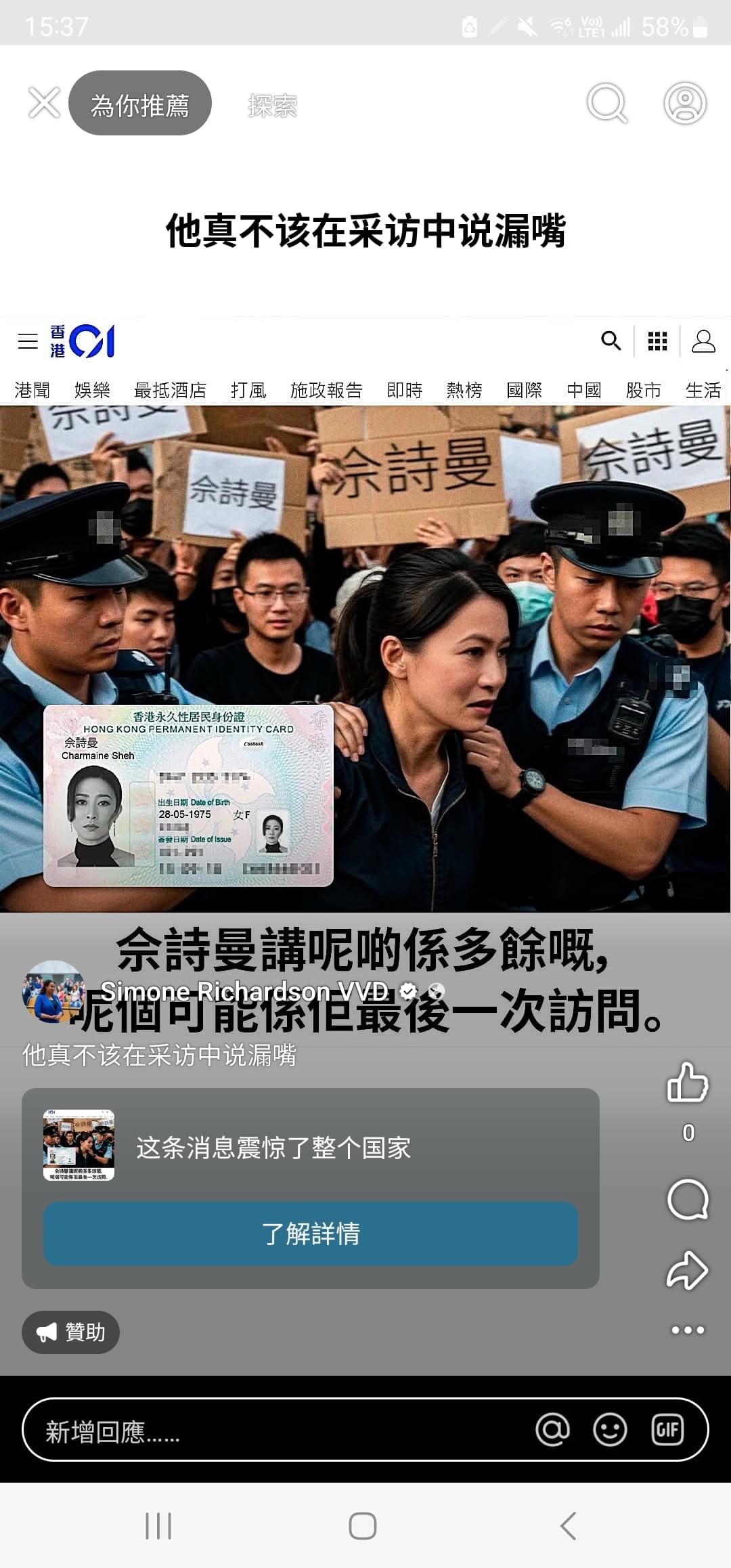Switch to the 探索 tab
This screenshot has width=731, height=1568.
click(272, 106)
